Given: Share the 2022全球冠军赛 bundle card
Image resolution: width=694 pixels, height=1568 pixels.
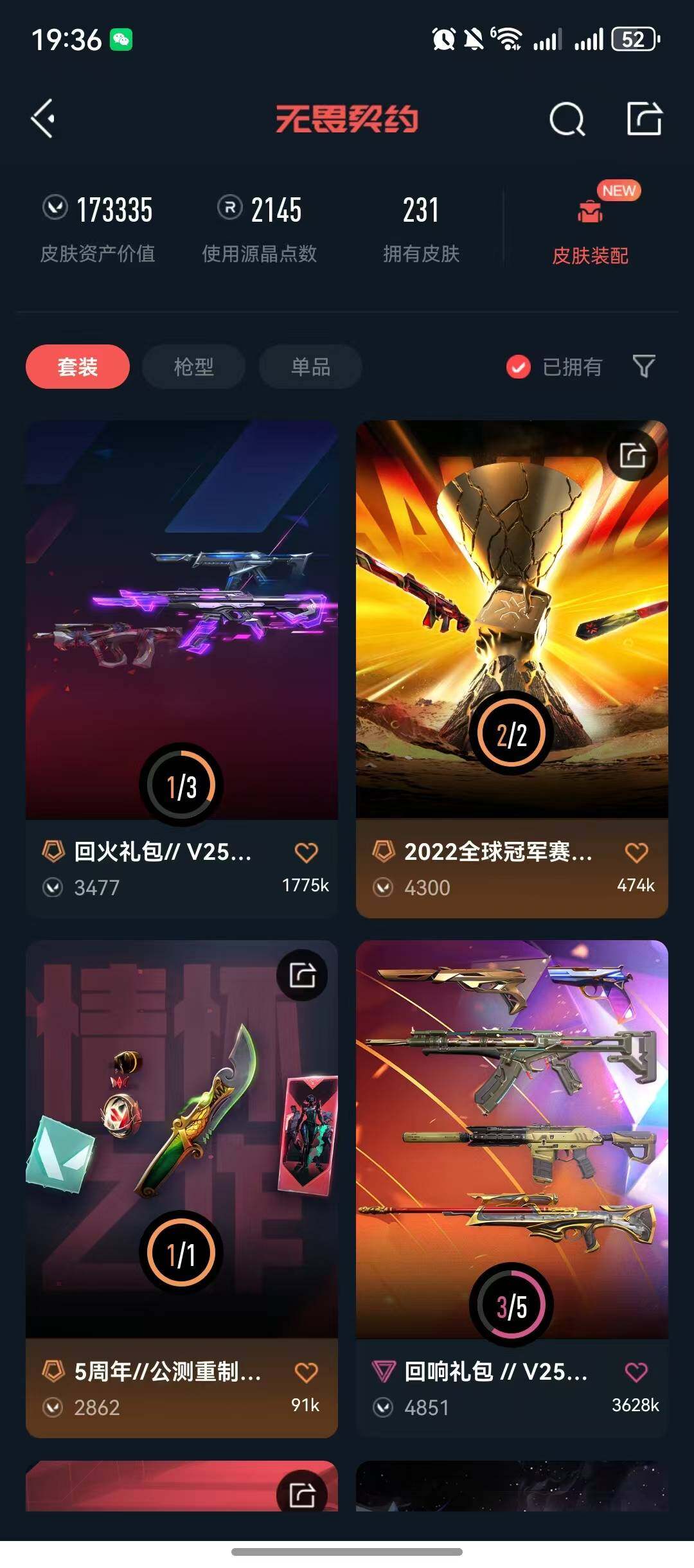Looking at the screenshot, I should tap(632, 456).
